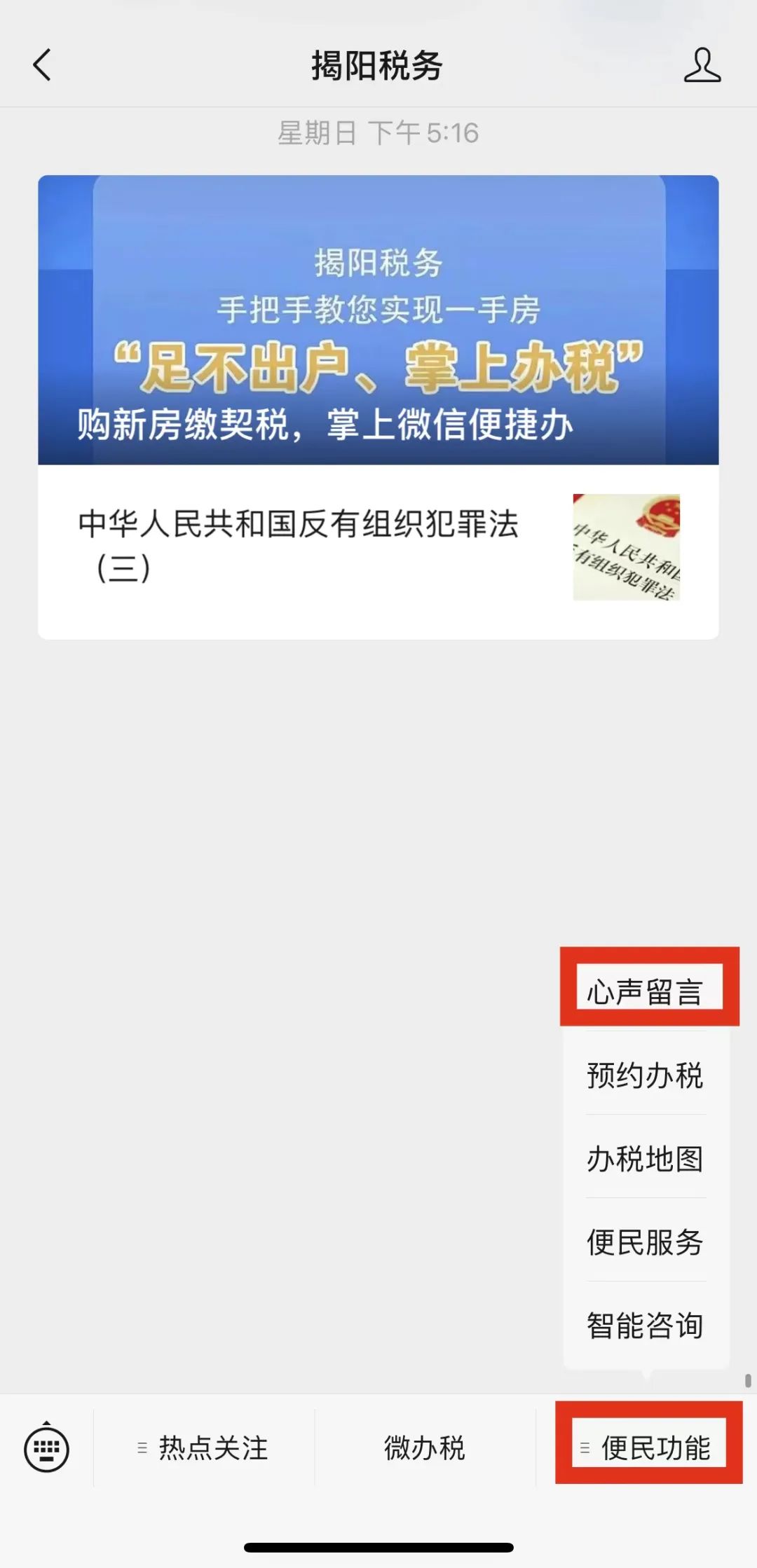
Task: Open the account profile icon
Action: click(x=702, y=65)
